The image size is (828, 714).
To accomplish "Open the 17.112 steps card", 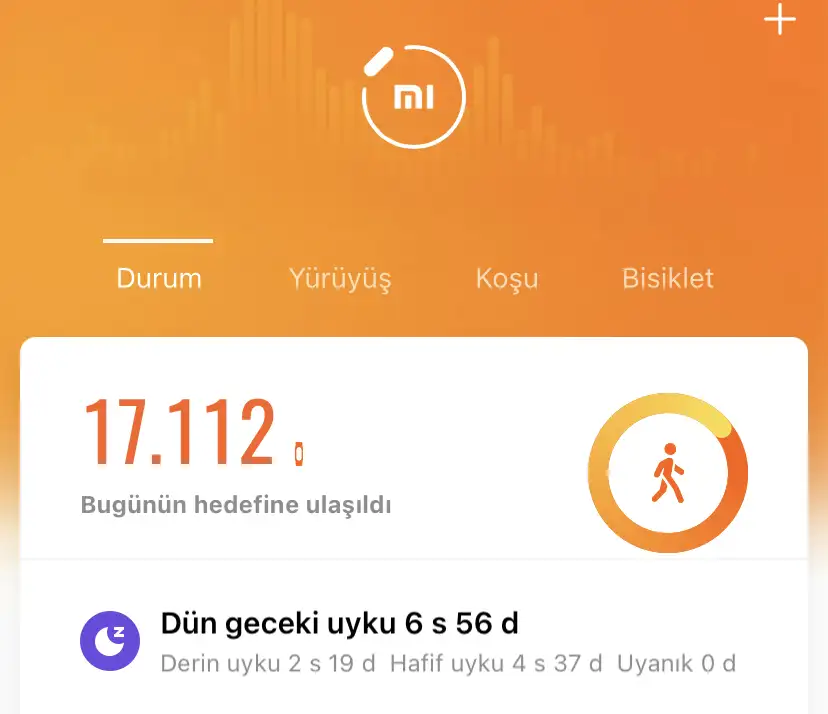I will (x=300, y=450).
